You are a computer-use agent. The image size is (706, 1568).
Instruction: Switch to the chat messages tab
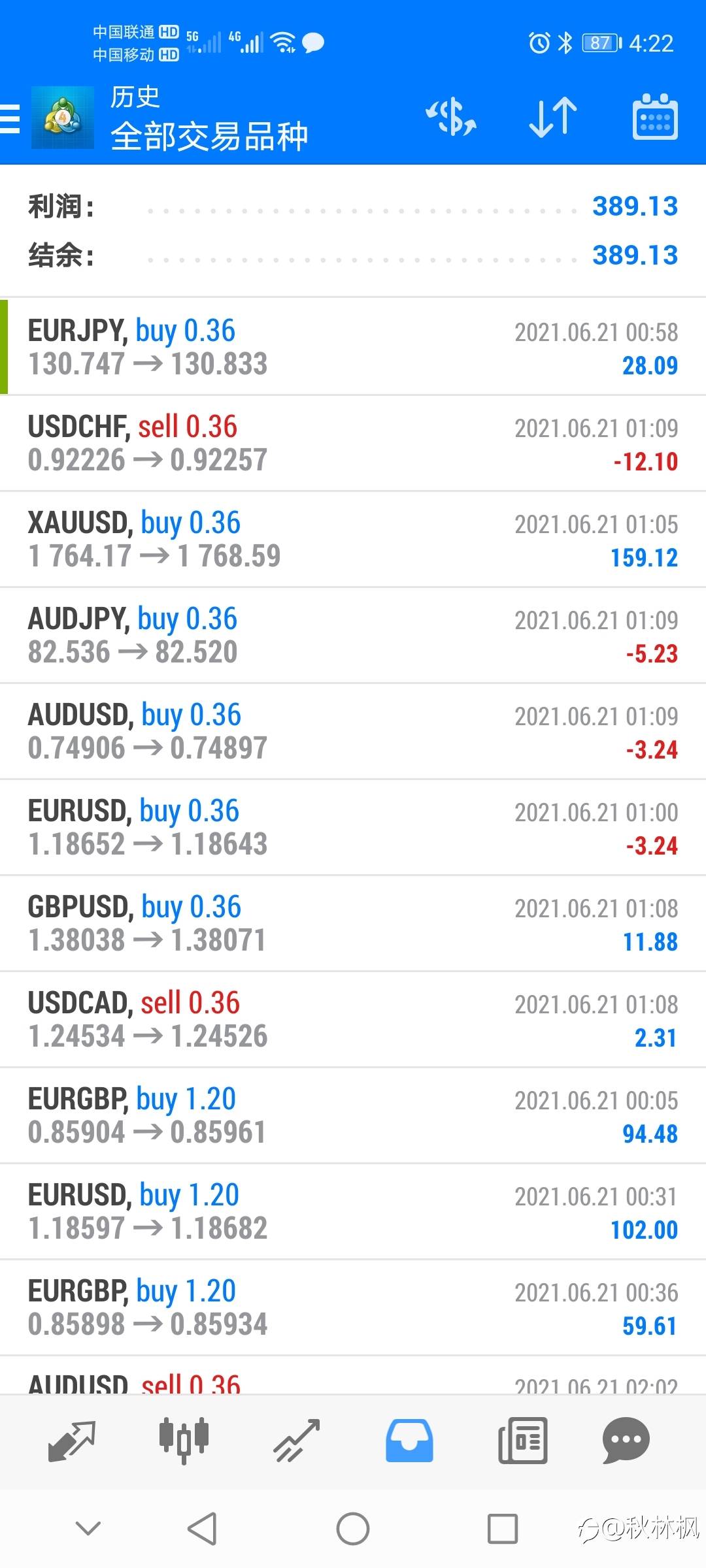pos(626,1441)
